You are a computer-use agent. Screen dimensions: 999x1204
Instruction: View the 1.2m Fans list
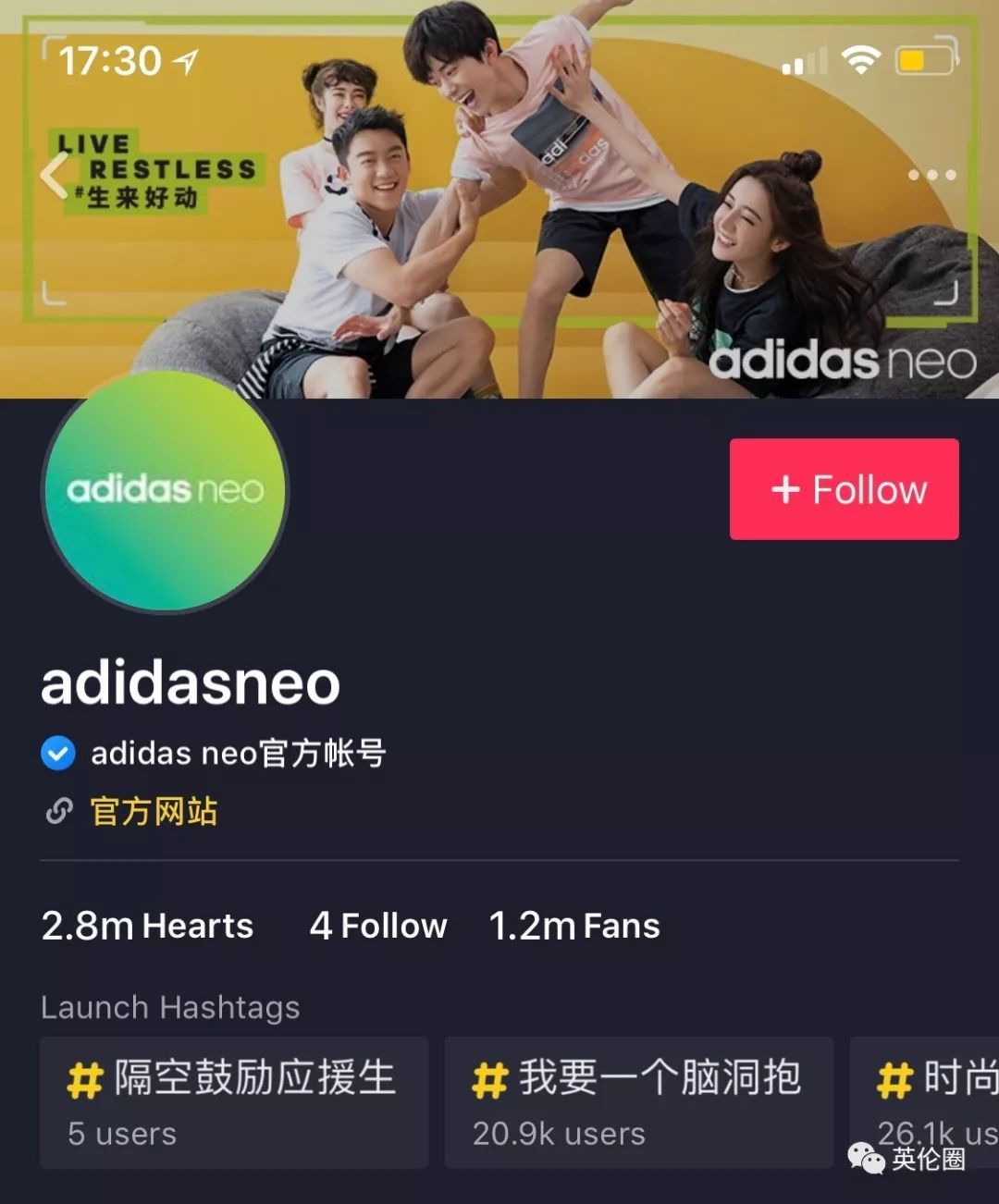(x=574, y=926)
